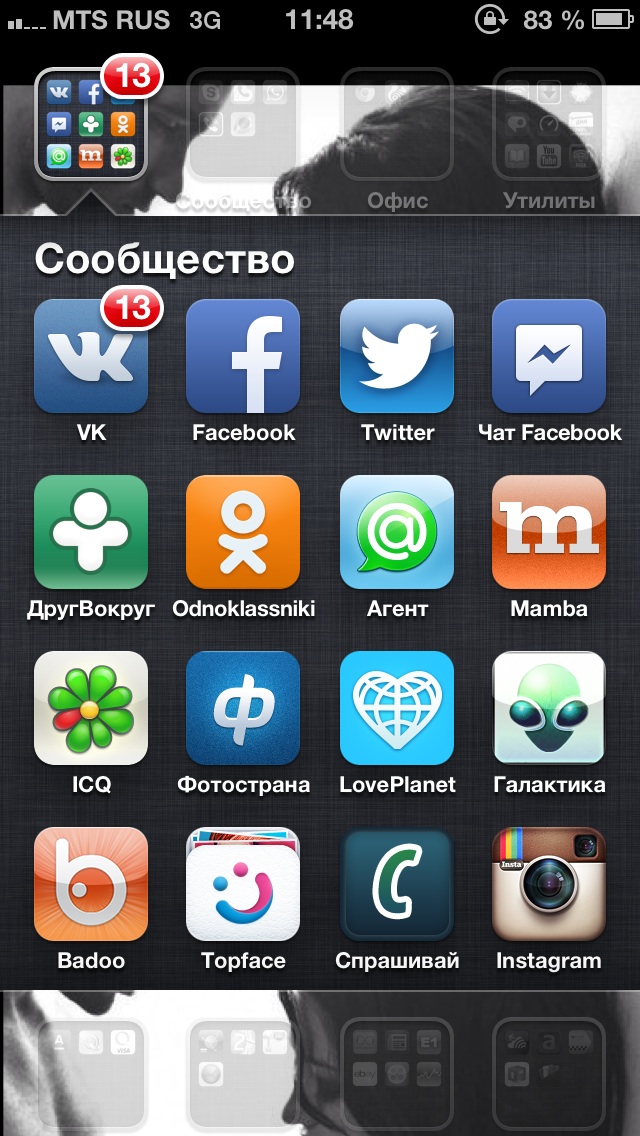Image resolution: width=640 pixels, height=1136 pixels.
Task: Launch Галактика app
Action: click(549, 709)
